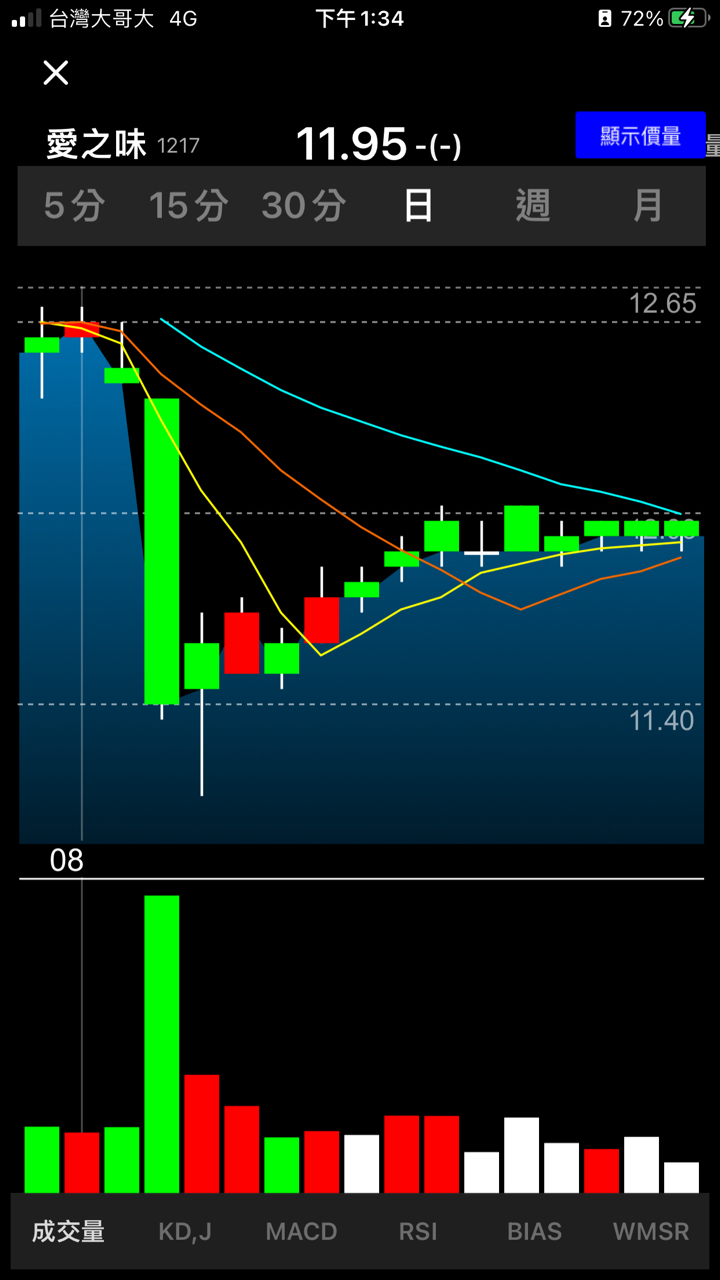View the 月 monthly chart
720x1280 pixels.
click(x=648, y=206)
